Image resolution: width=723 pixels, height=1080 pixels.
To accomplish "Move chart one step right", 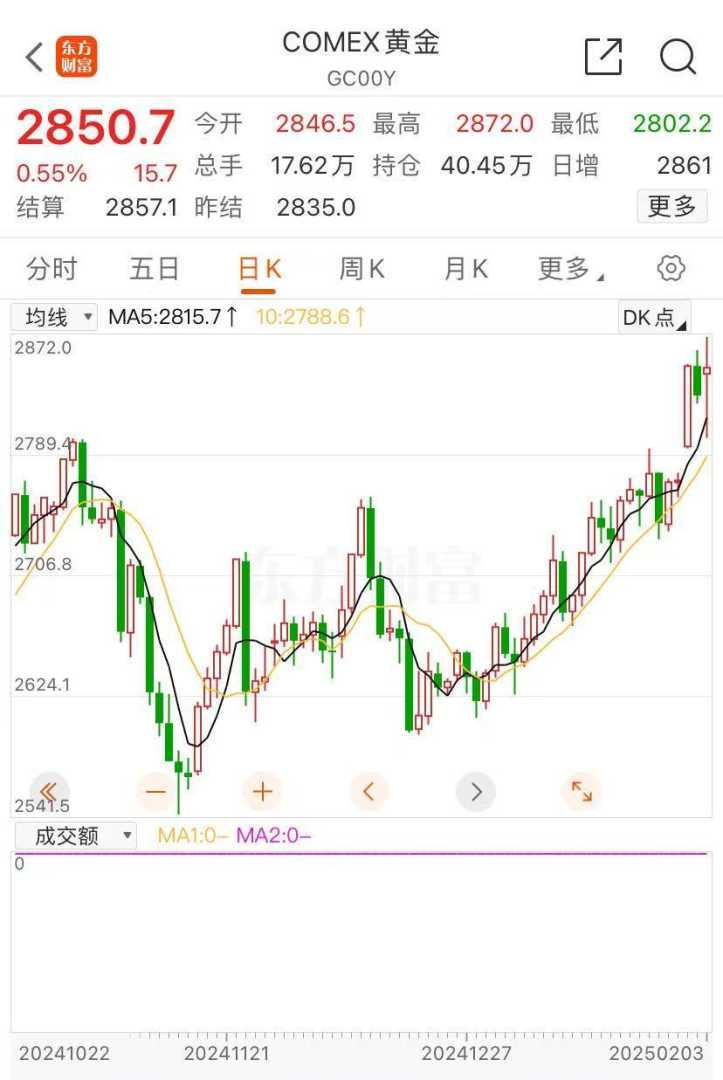I will 475,792.
